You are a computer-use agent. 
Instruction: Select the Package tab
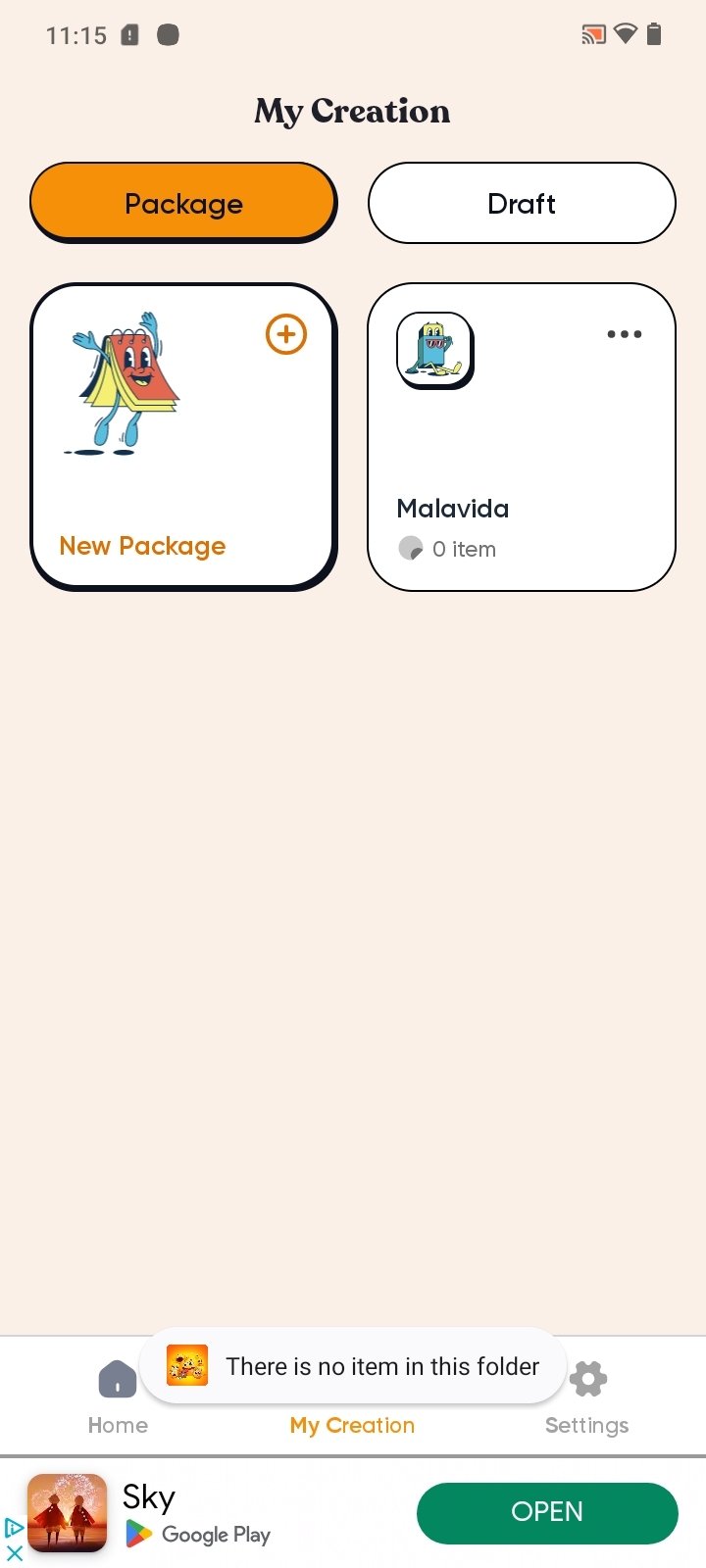183,203
